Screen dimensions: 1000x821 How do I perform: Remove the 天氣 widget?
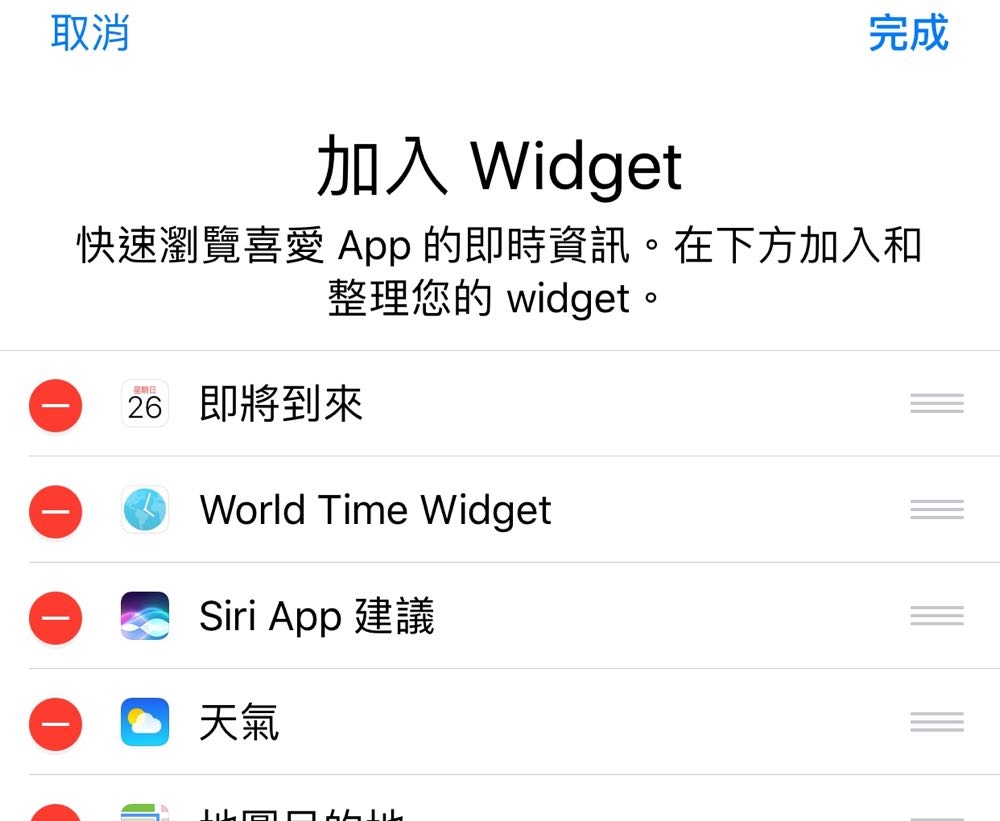point(56,723)
